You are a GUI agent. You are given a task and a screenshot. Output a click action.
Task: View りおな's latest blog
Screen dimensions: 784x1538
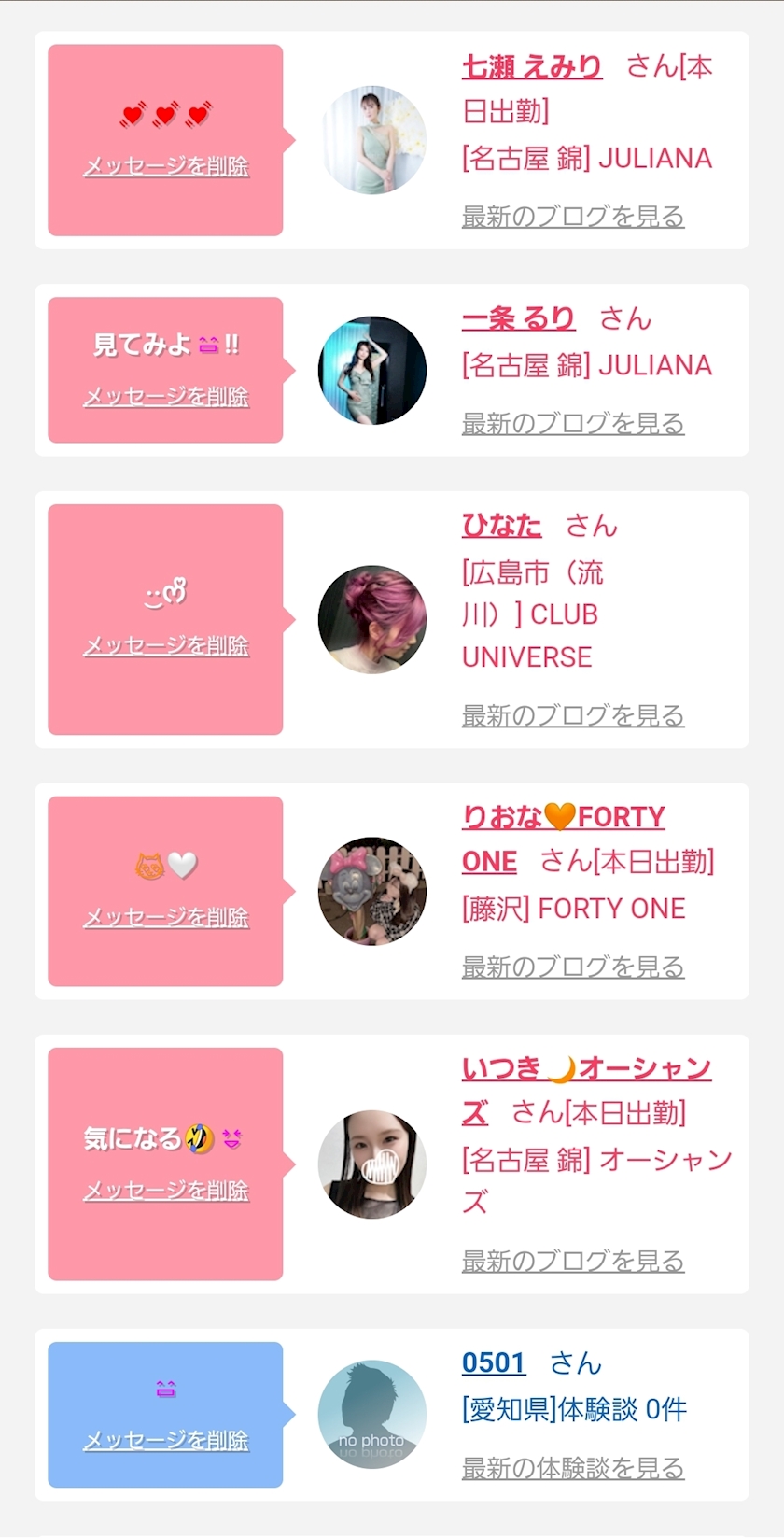click(572, 967)
